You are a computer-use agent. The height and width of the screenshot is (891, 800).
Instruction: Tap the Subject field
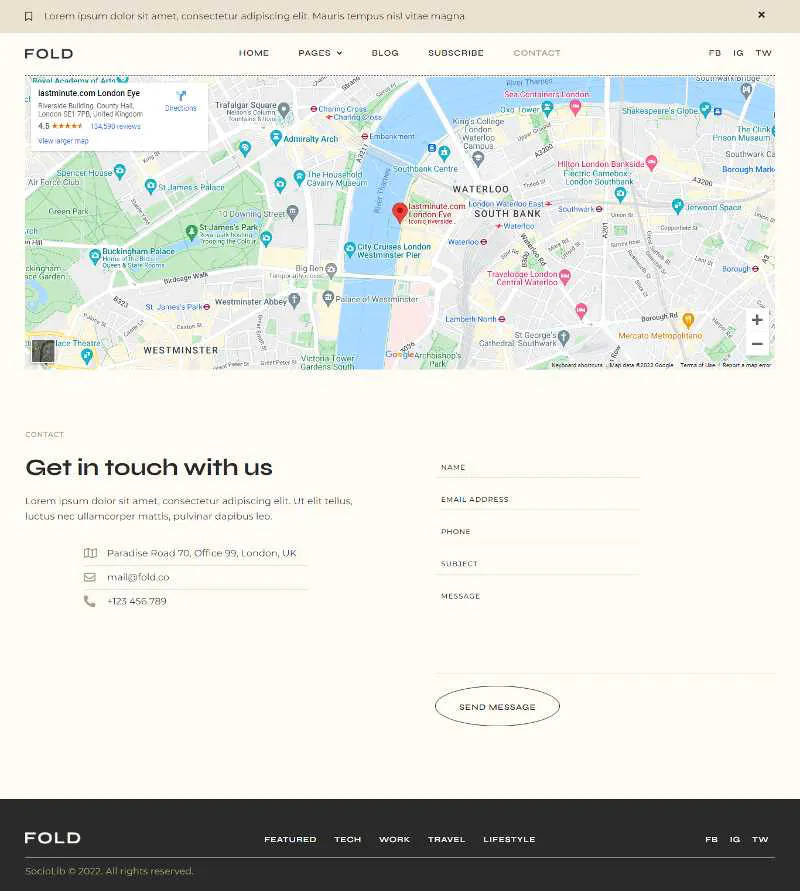[x=537, y=563]
